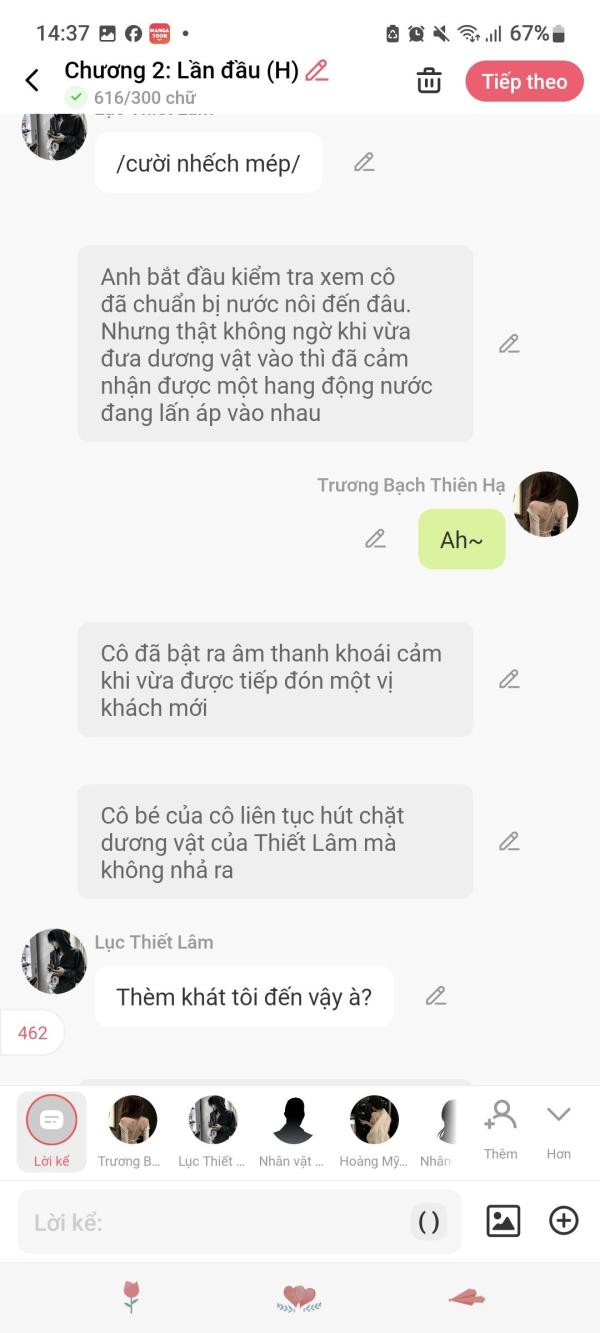
Task: Expand the Hơn dropdown arrow
Action: click(558, 1130)
